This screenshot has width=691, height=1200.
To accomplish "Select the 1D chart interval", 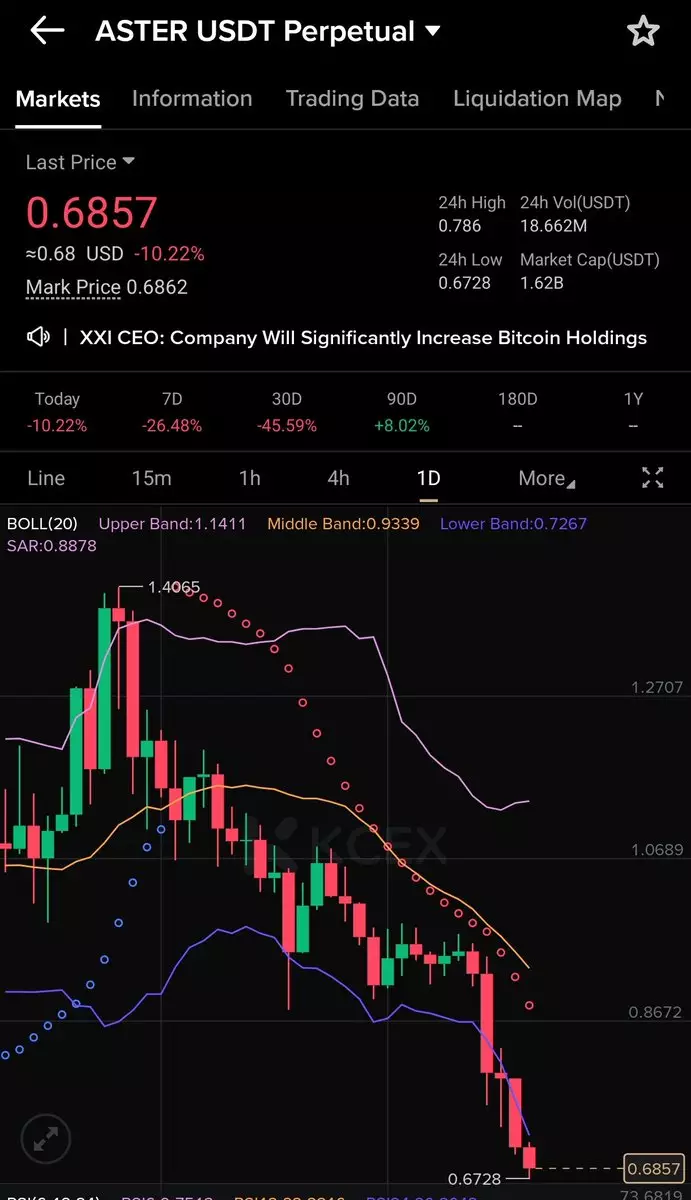I will [x=428, y=478].
